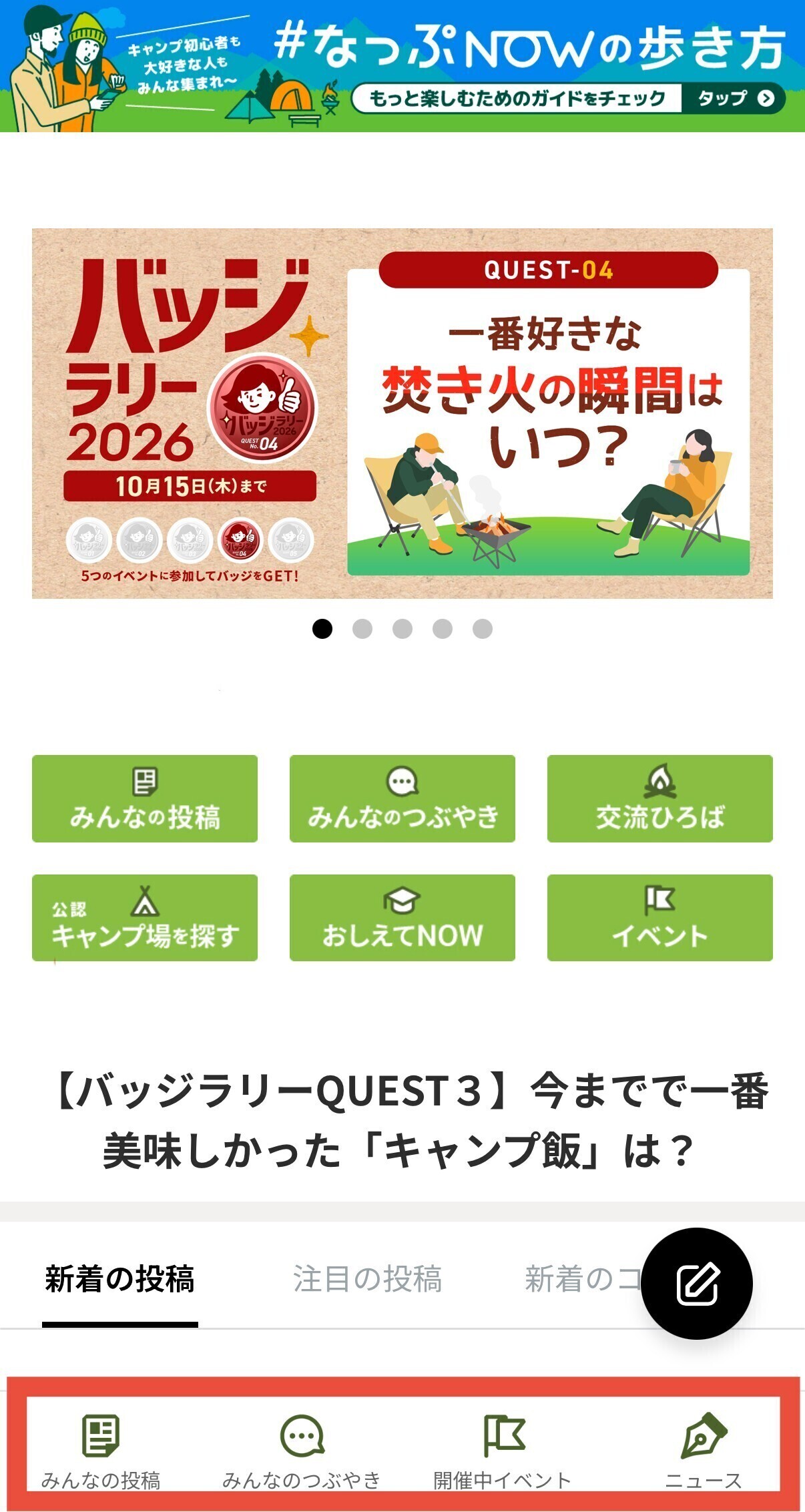Tap 公認キャンプ場を探す
Image resolution: width=805 pixels, height=1512 pixels.
coord(145,918)
